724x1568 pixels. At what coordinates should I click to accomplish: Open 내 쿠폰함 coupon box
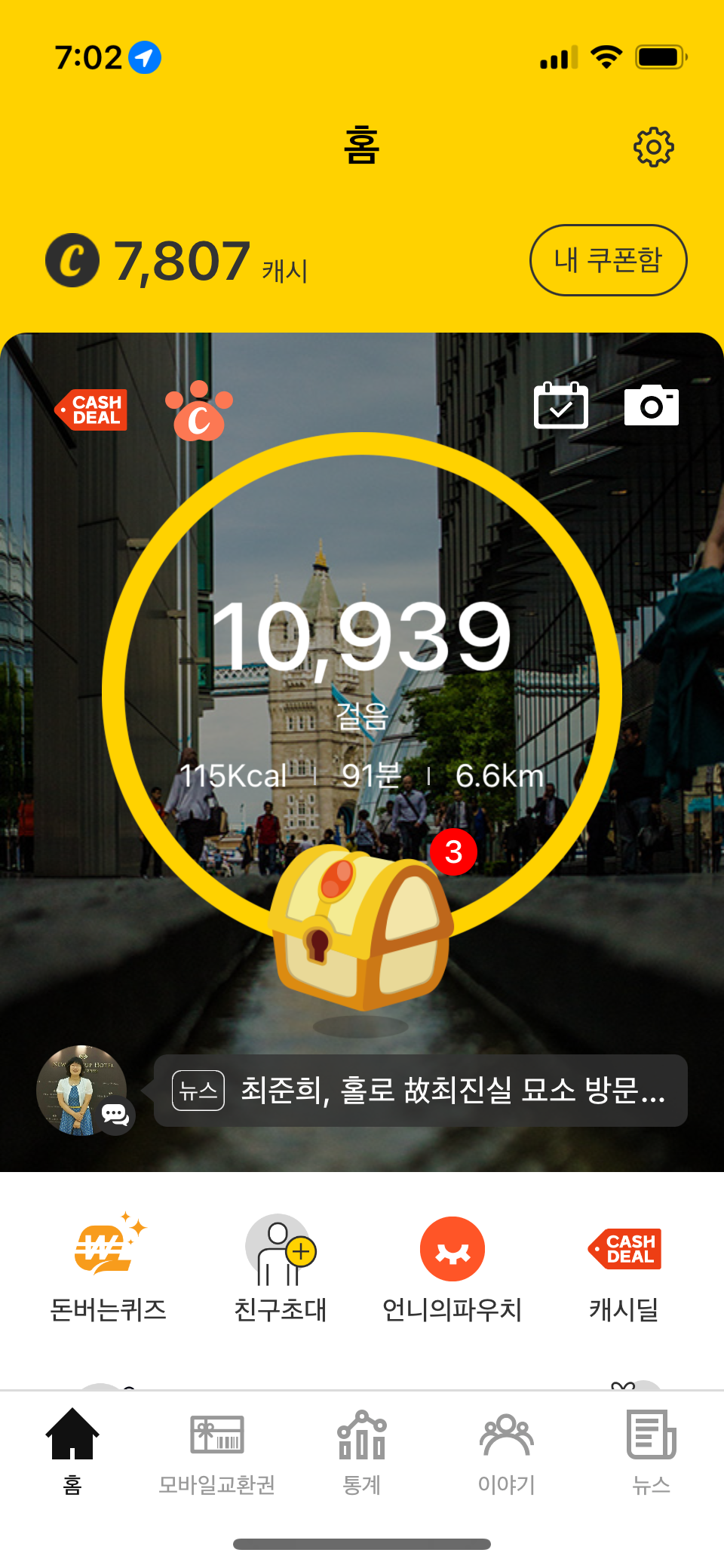608,260
